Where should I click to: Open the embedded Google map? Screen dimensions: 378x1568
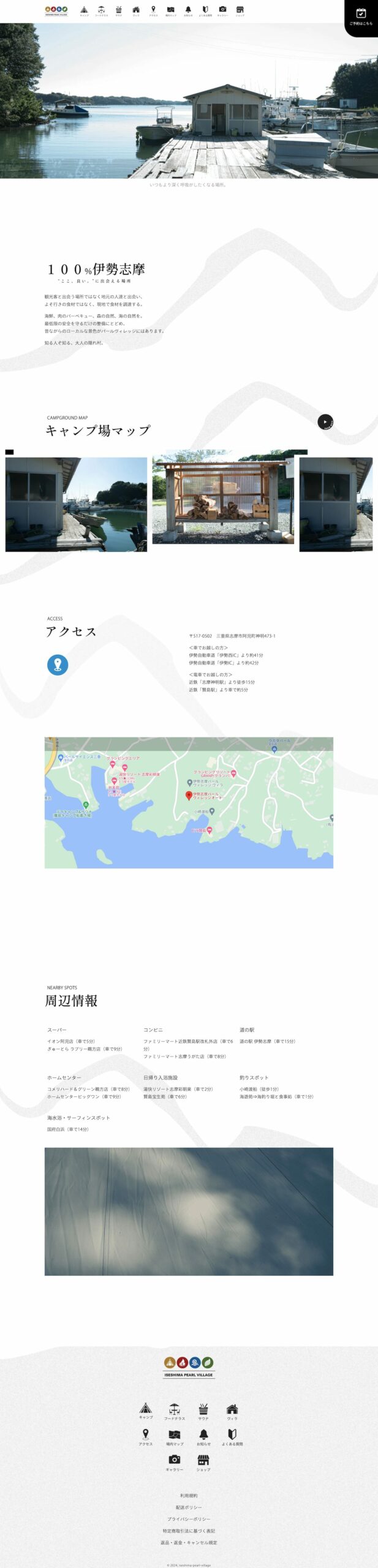pos(189,802)
